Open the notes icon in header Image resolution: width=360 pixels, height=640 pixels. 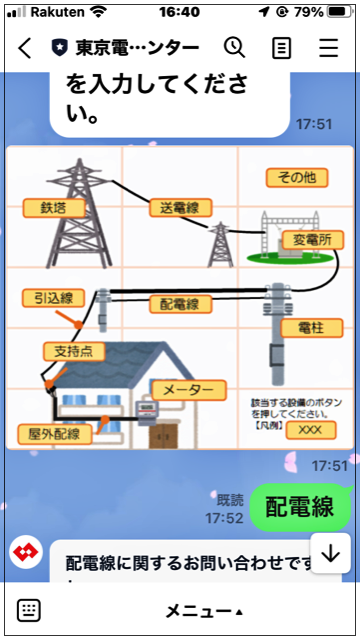click(282, 49)
